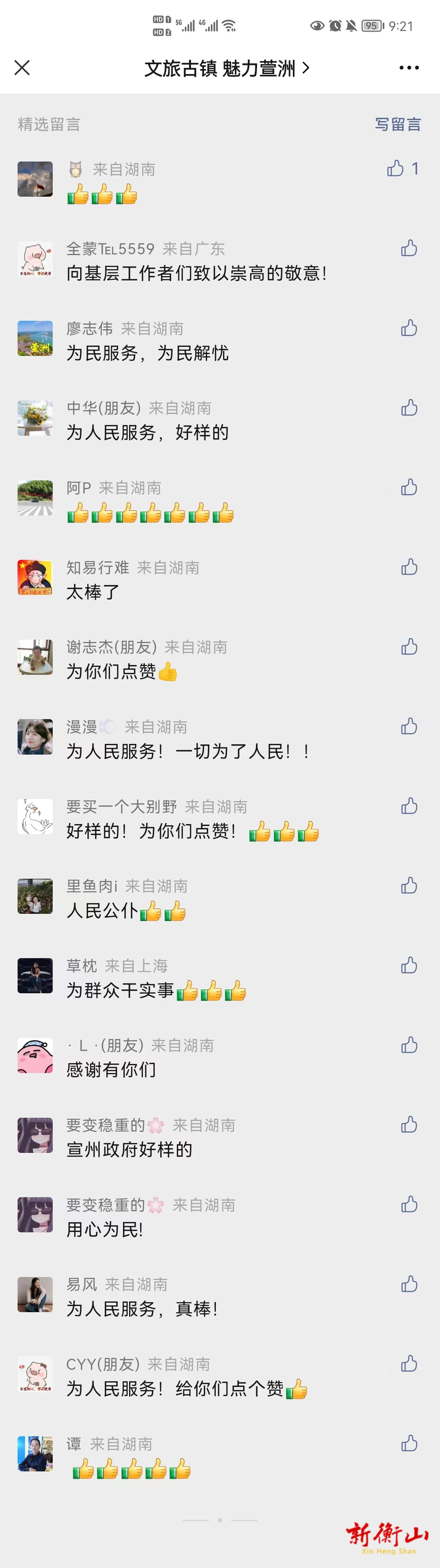Tap 写留言 to write a comment
Viewport: 440px width, 1568px height.
(397, 124)
